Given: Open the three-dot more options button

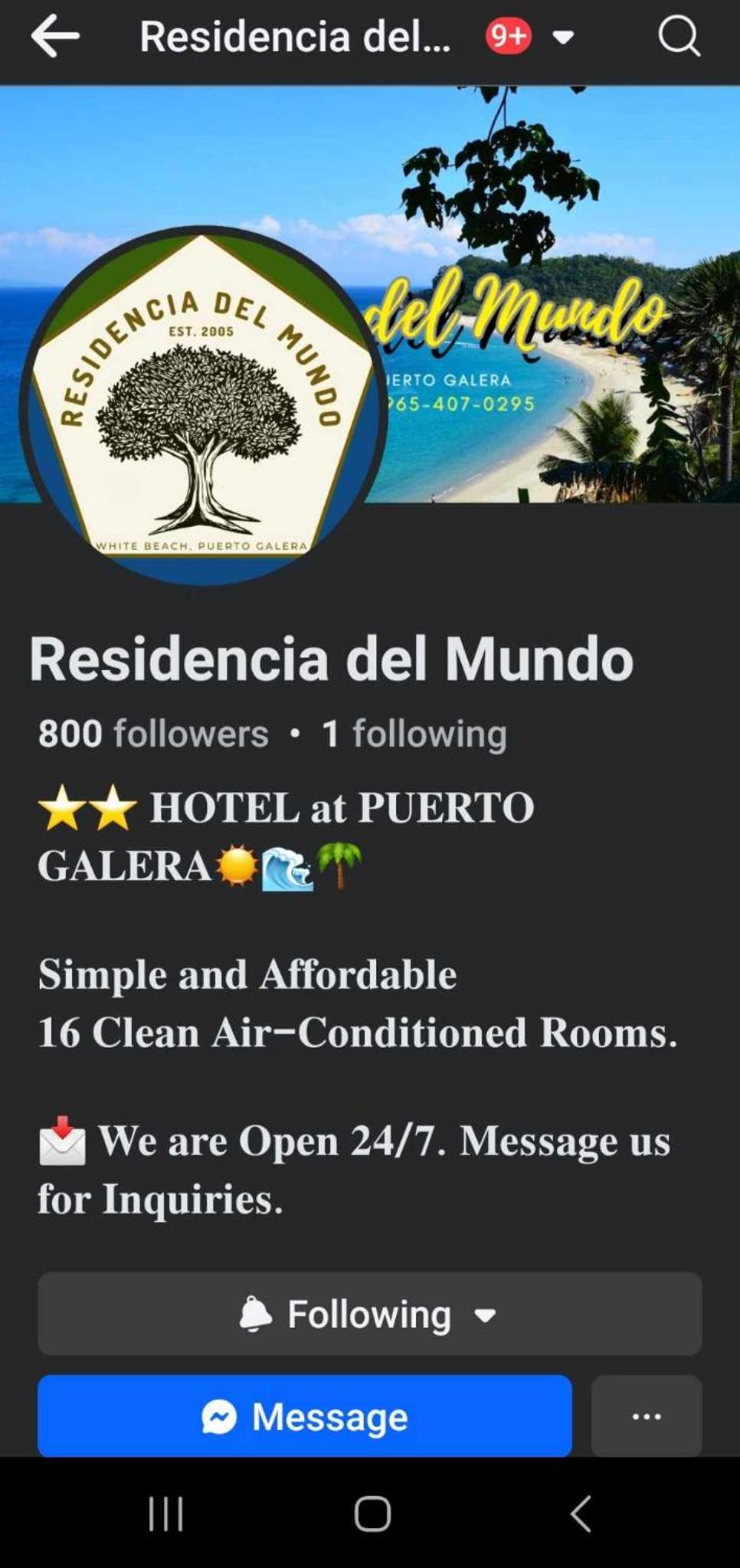Looking at the screenshot, I should 646,1416.
